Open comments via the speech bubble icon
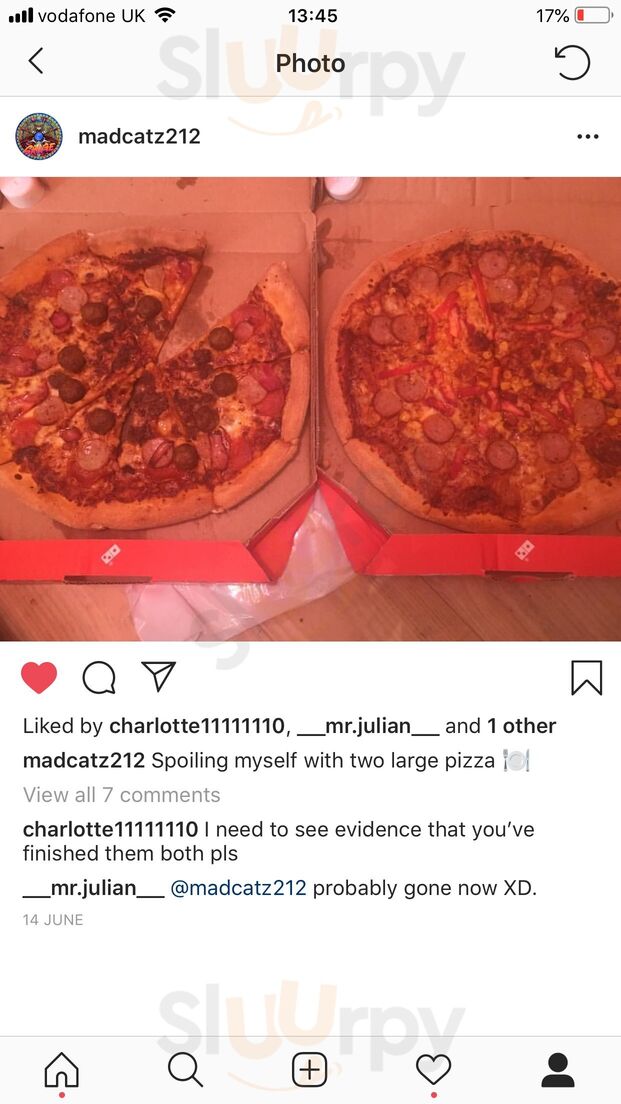Viewport: 621px width, 1104px height. coord(99,678)
